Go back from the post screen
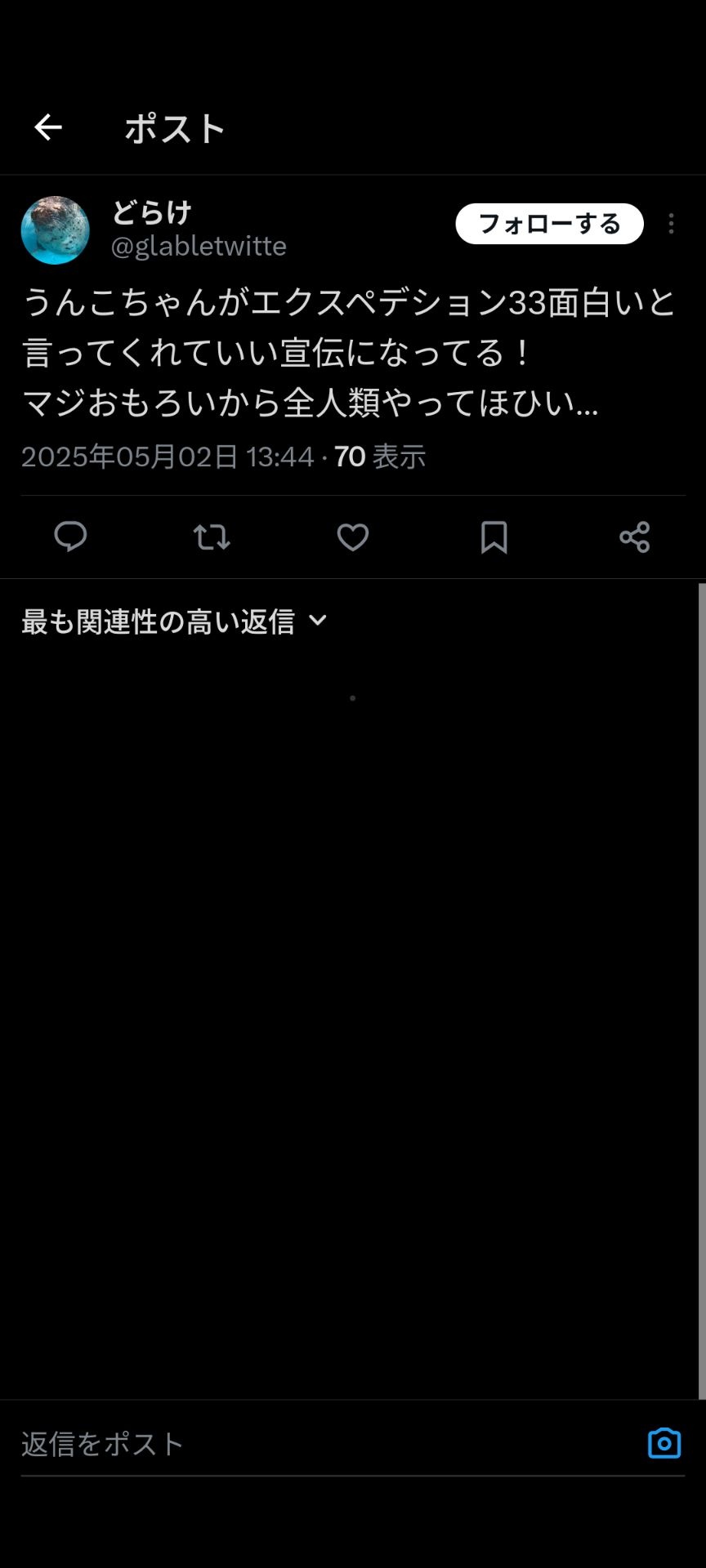Image resolution: width=706 pixels, height=1568 pixels. (48, 127)
